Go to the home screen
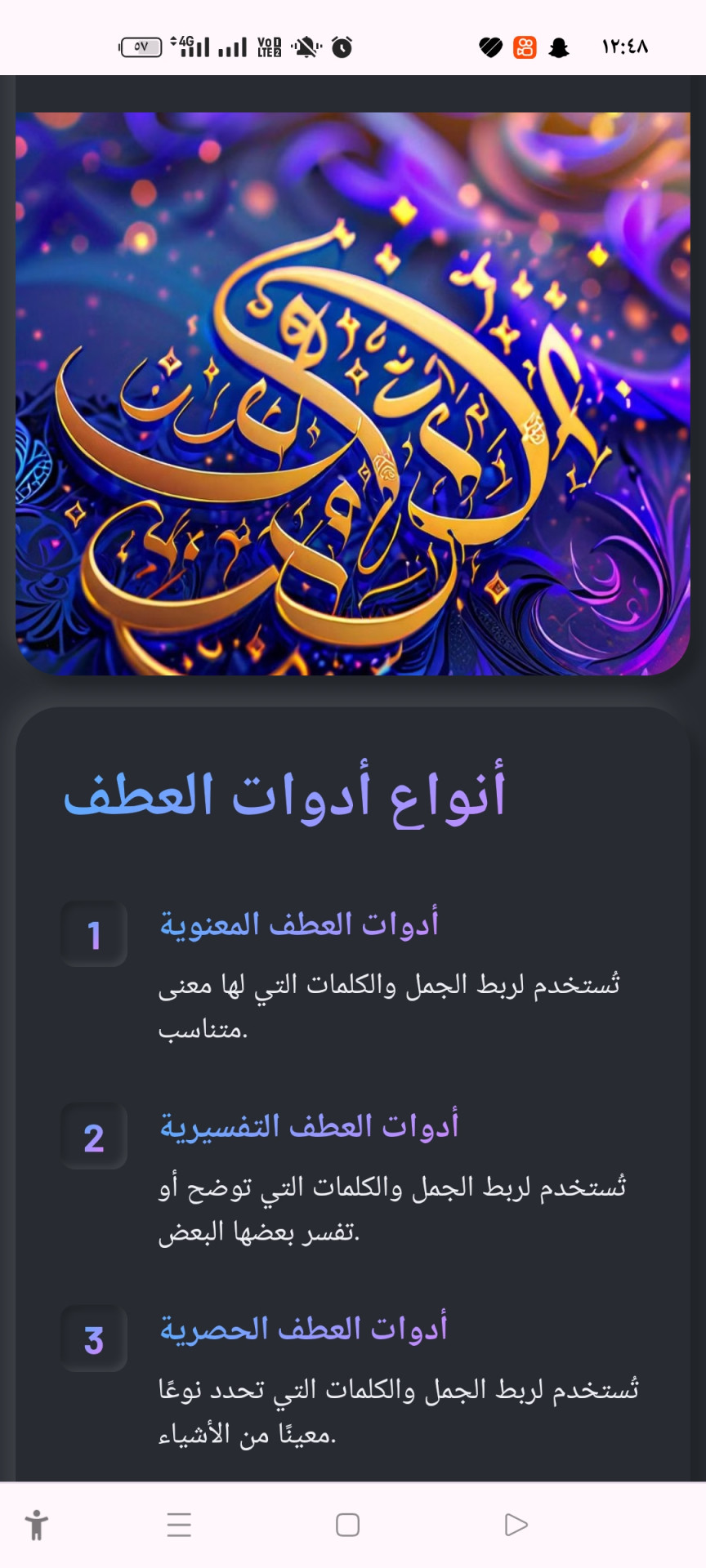Viewport: 706px width, 1568px height. 348,1525
